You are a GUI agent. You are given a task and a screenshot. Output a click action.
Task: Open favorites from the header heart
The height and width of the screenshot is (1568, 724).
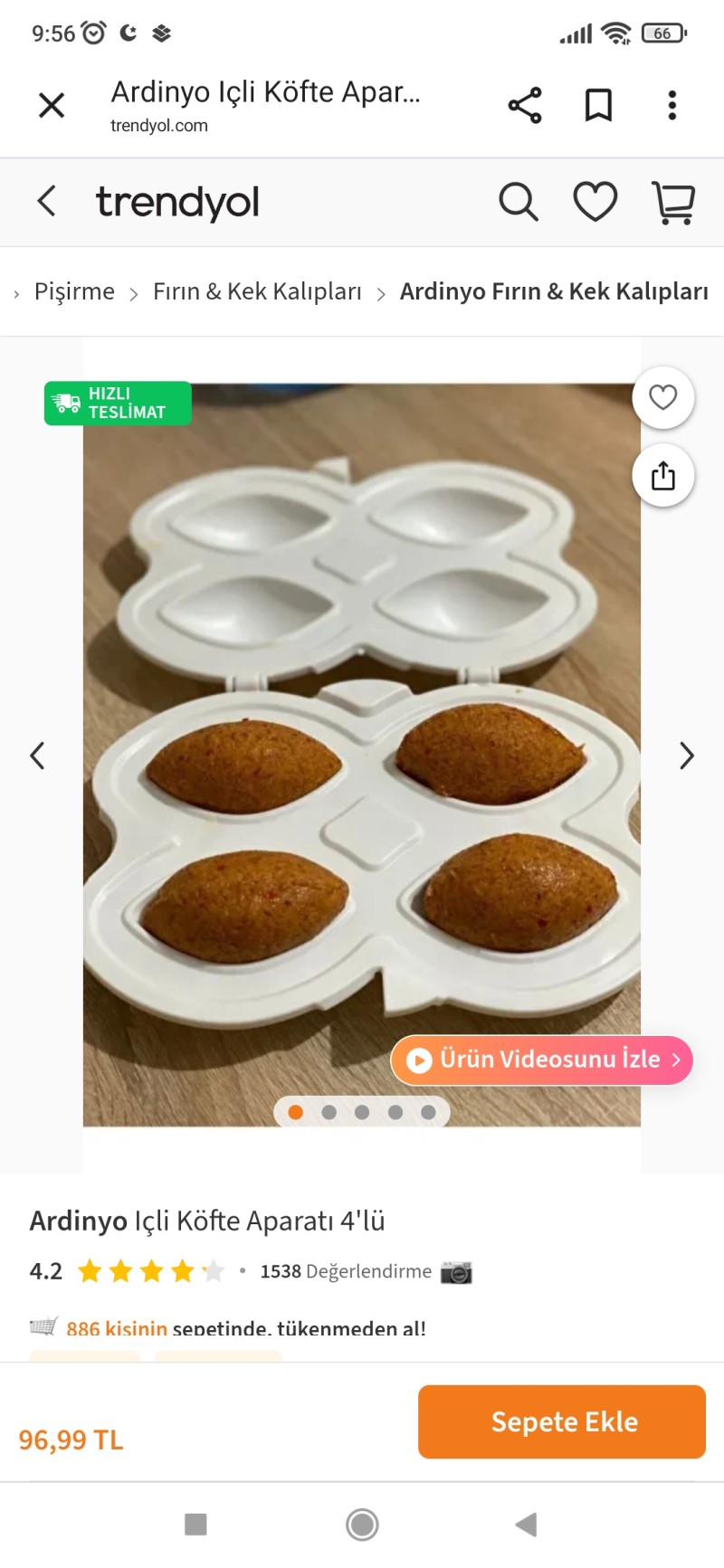[595, 202]
